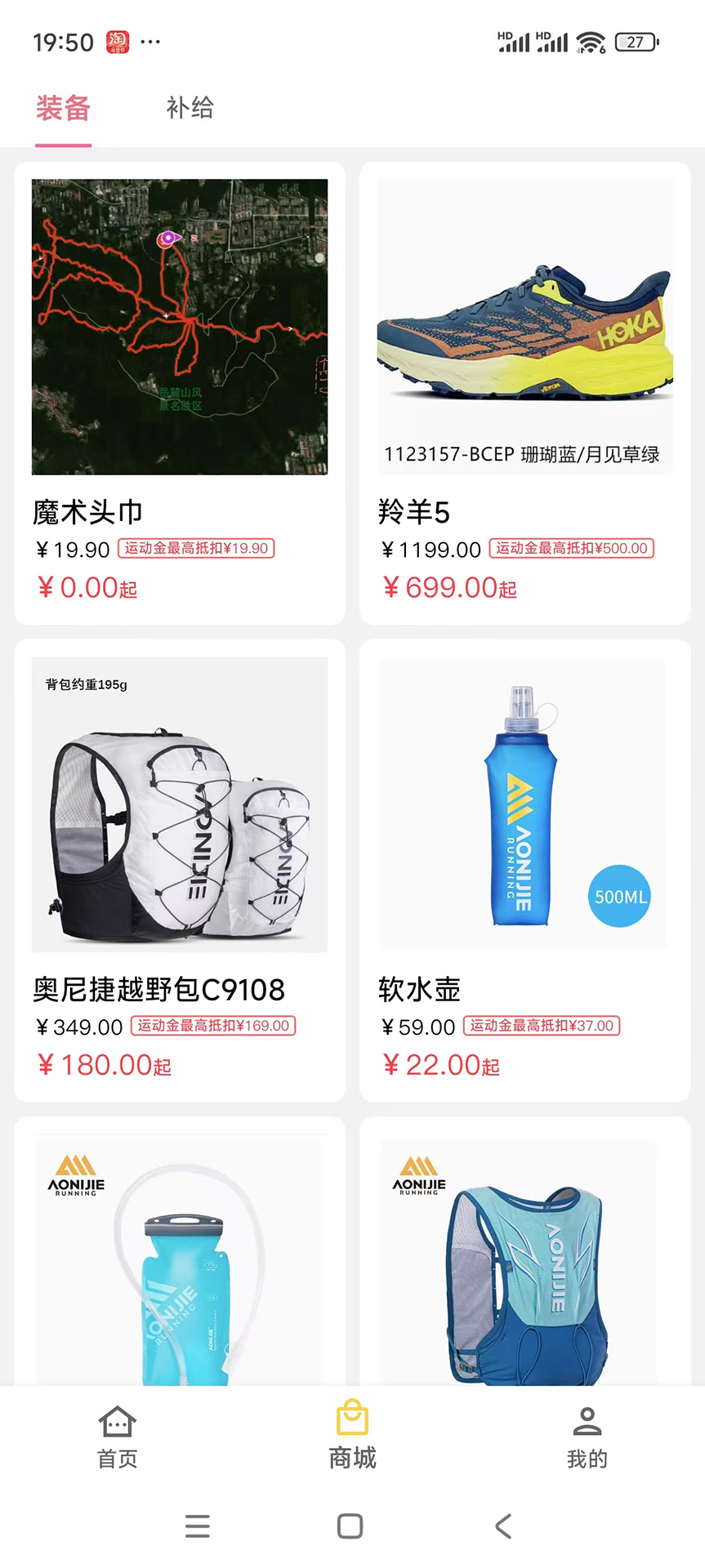Go to the 首页 tab
Screen dimensions: 705x1568
[x=118, y=1437]
